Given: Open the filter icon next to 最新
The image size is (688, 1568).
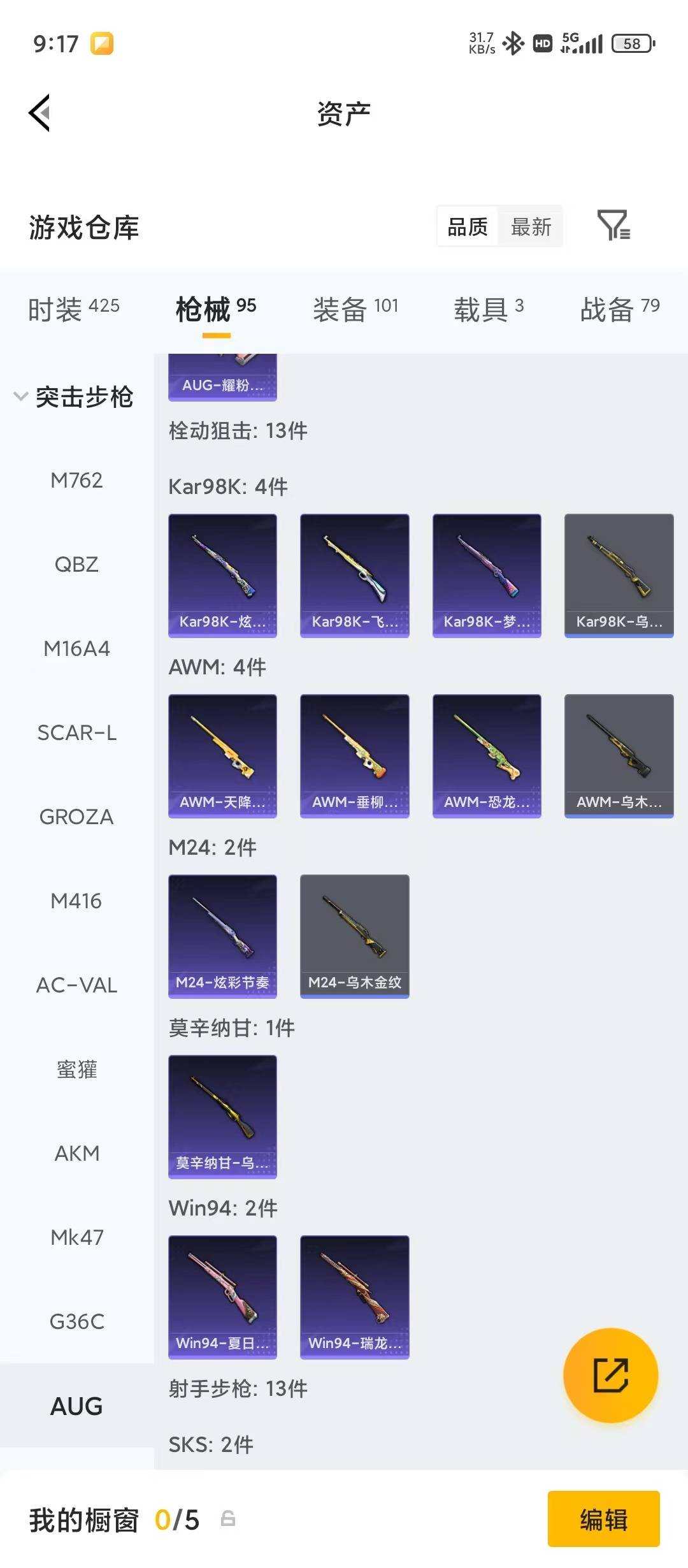Looking at the screenshot, I should [x=613, y=226].
